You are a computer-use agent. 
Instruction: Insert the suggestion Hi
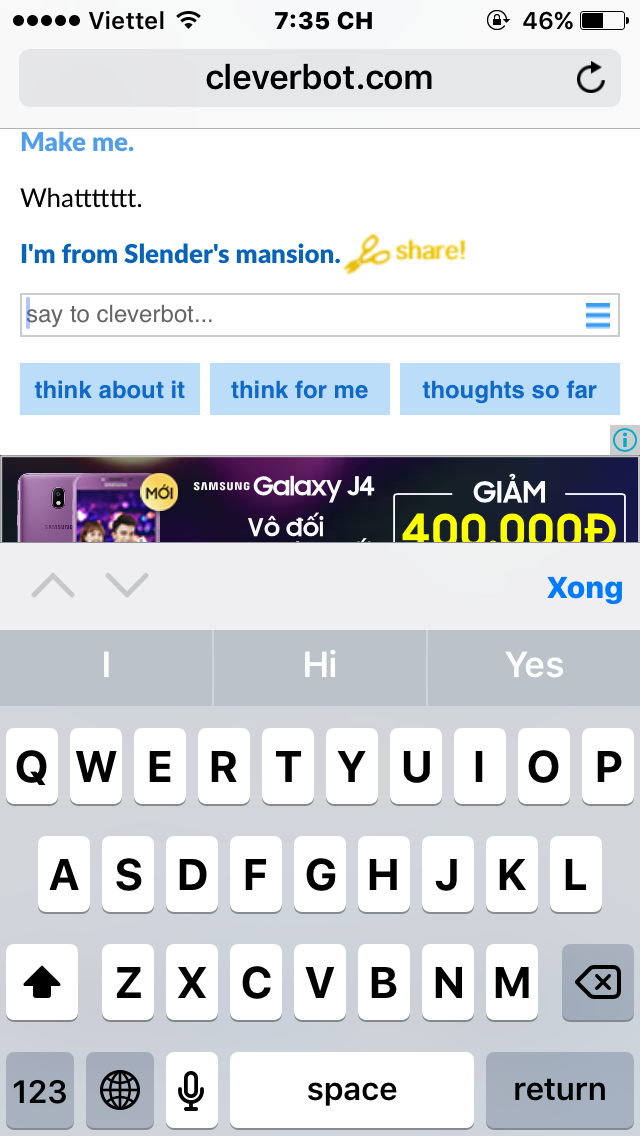pyautogui.click(x=320, y=666)
